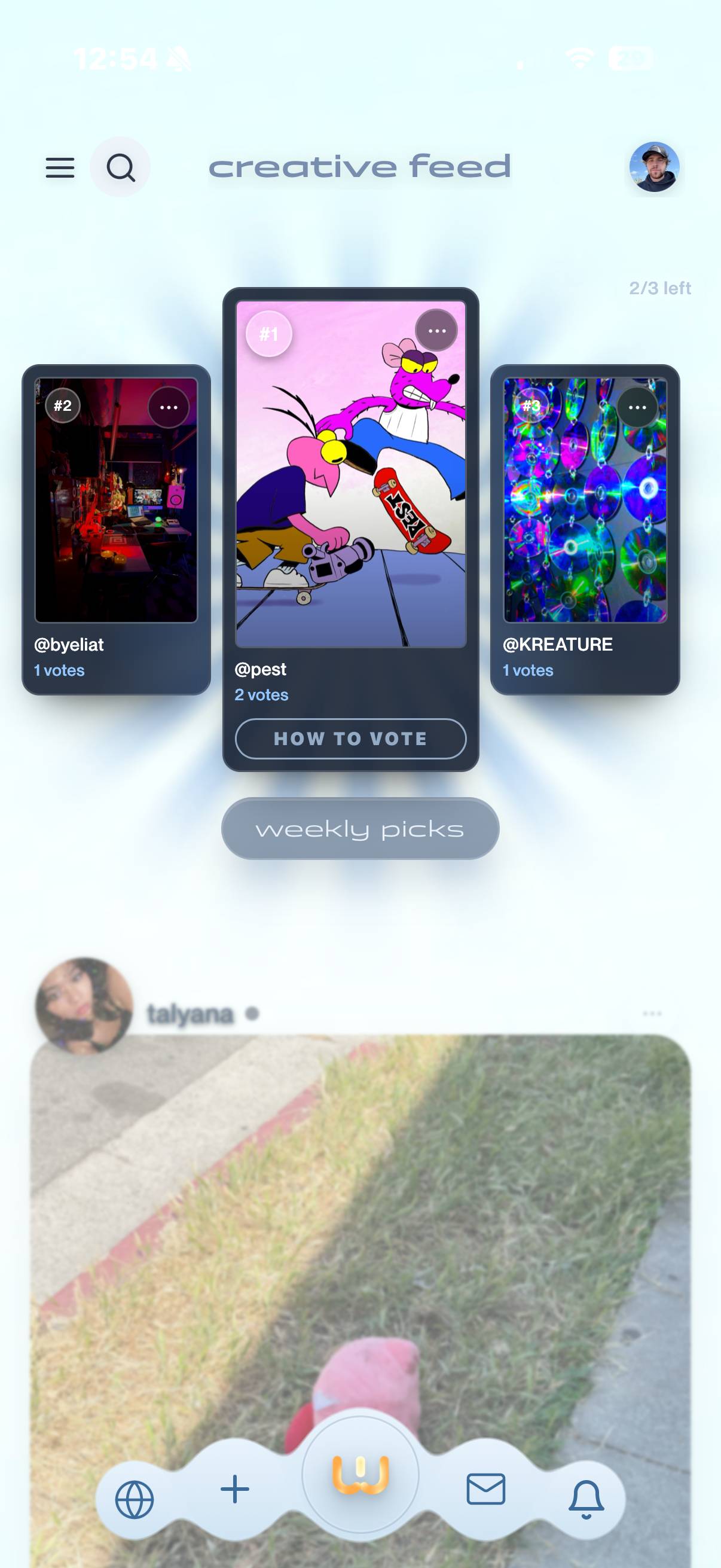Open options on @KREATURE's #3 card
Image resolution: width=721 pixels, height=1568 pixels.
[637, 407]
